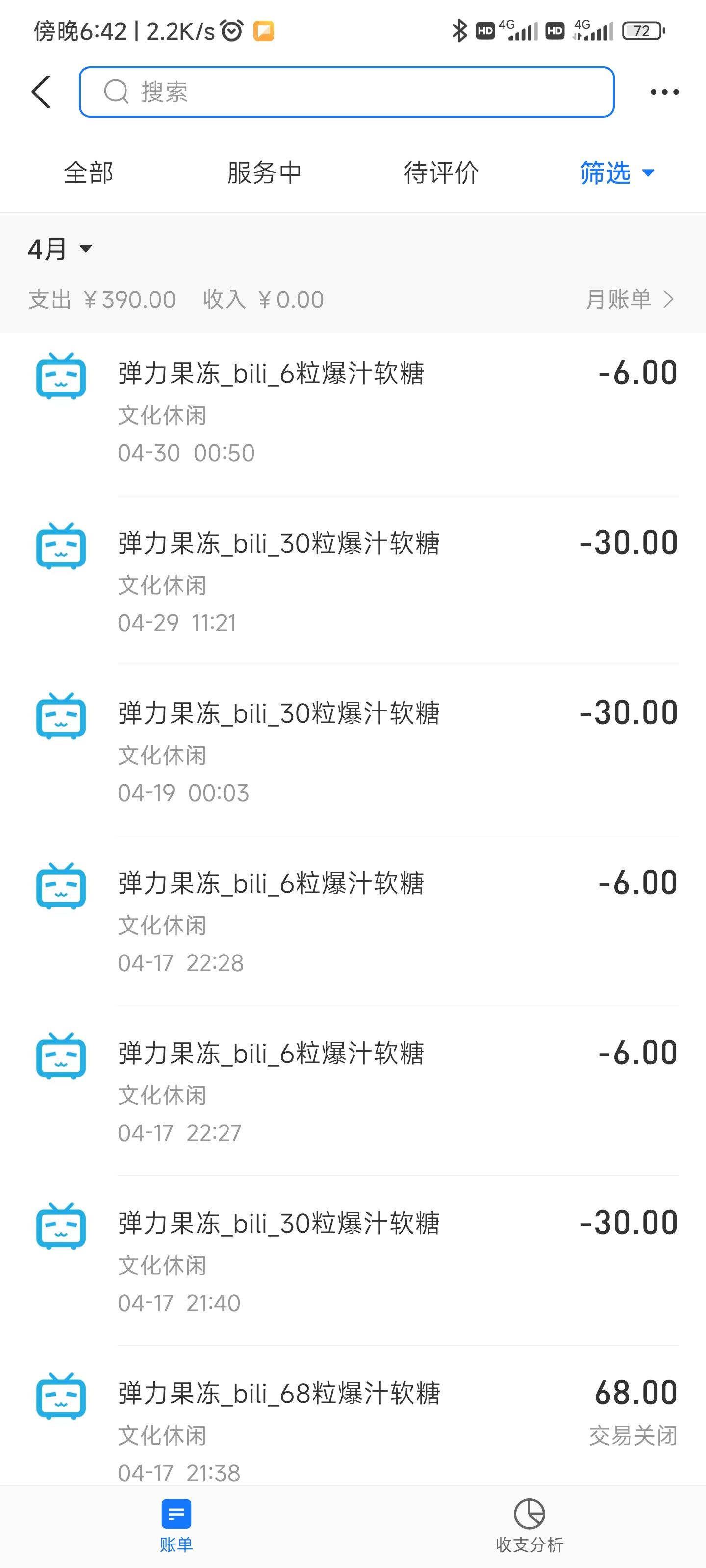Go back using the top-left arrow

tap(41, 92)
